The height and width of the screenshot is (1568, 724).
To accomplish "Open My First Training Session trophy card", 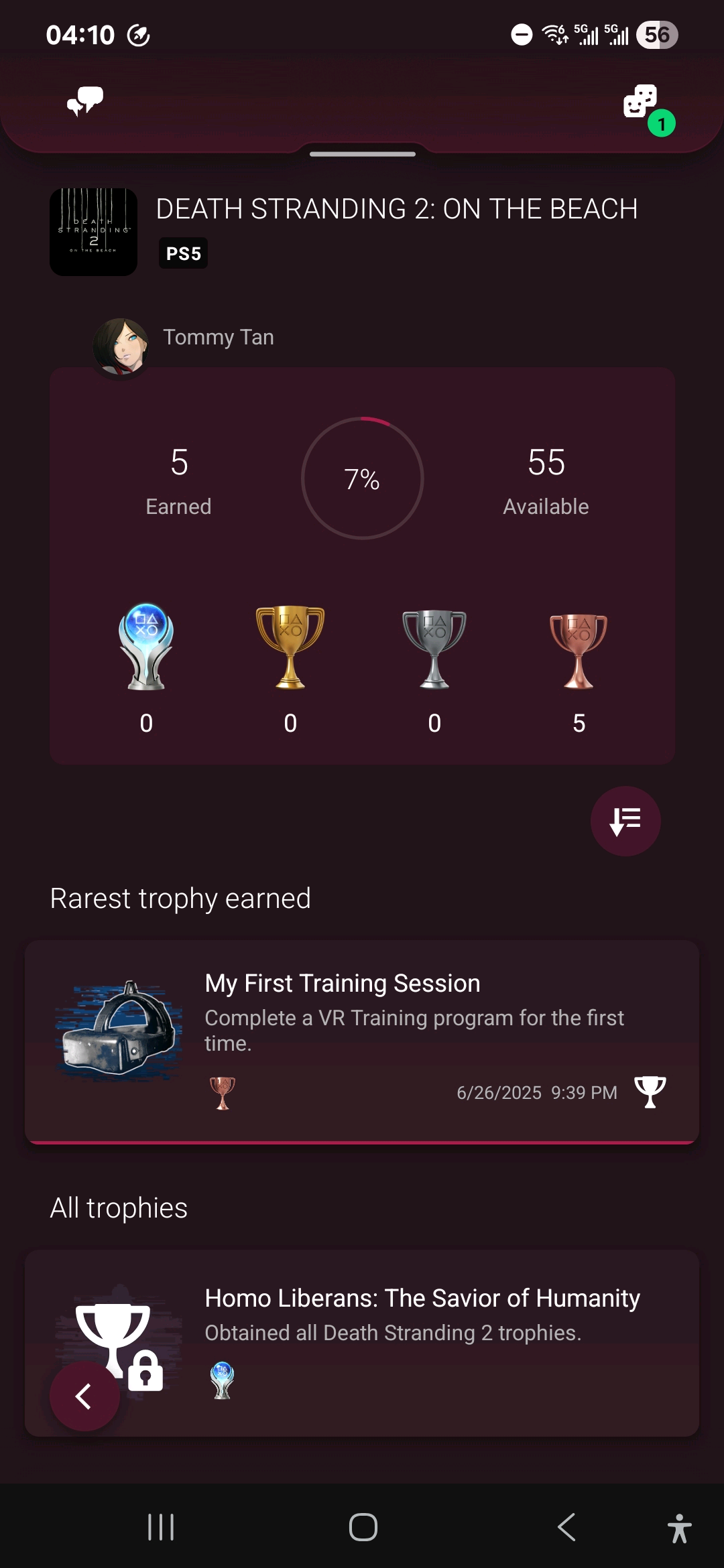I will [362, 1041].
